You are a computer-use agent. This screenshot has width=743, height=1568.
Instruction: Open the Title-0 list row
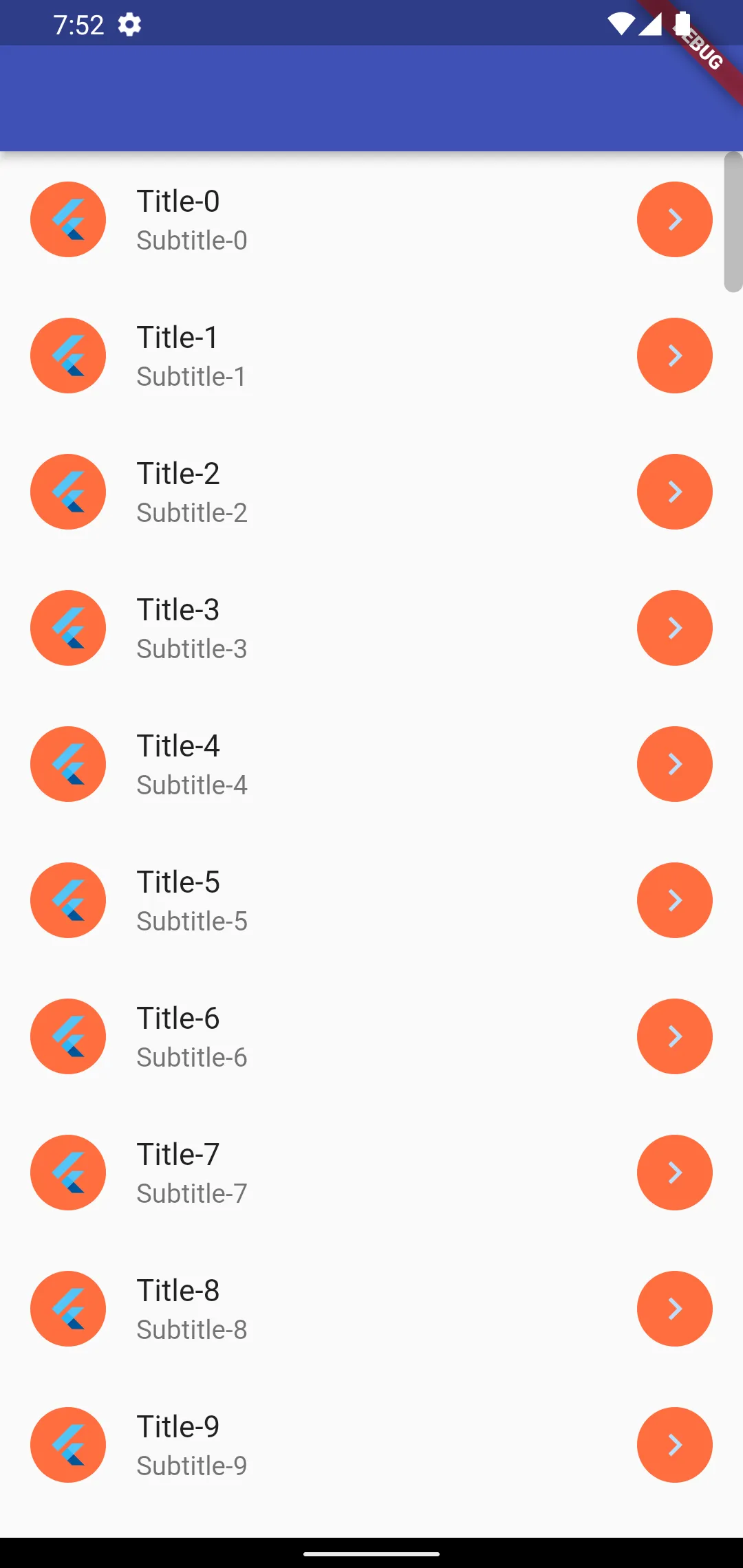pos(371,219)
